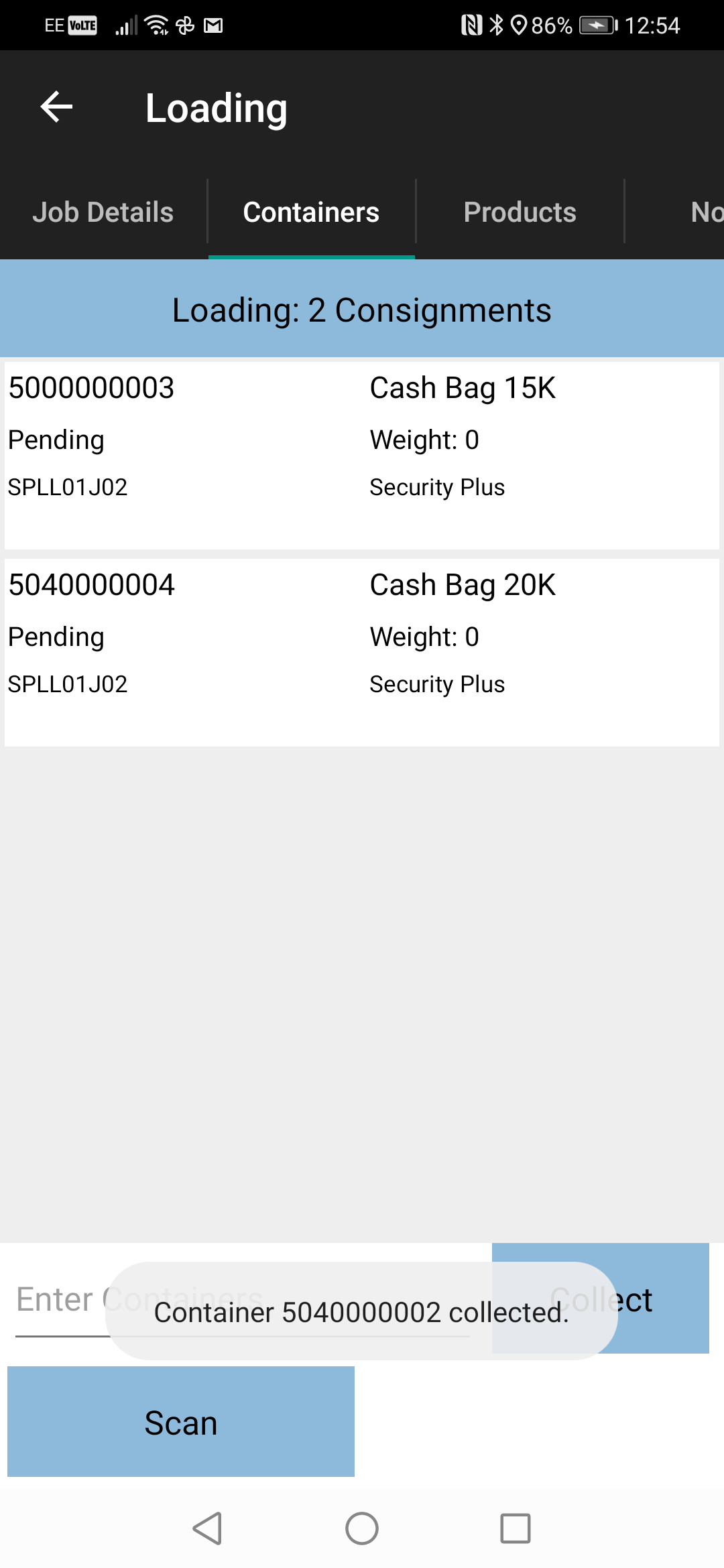Image resolution: width=724 pixels, height=1568 pixels.
Task: Focus the Enter Containers text field
Action: click(x=243, y=1301)
